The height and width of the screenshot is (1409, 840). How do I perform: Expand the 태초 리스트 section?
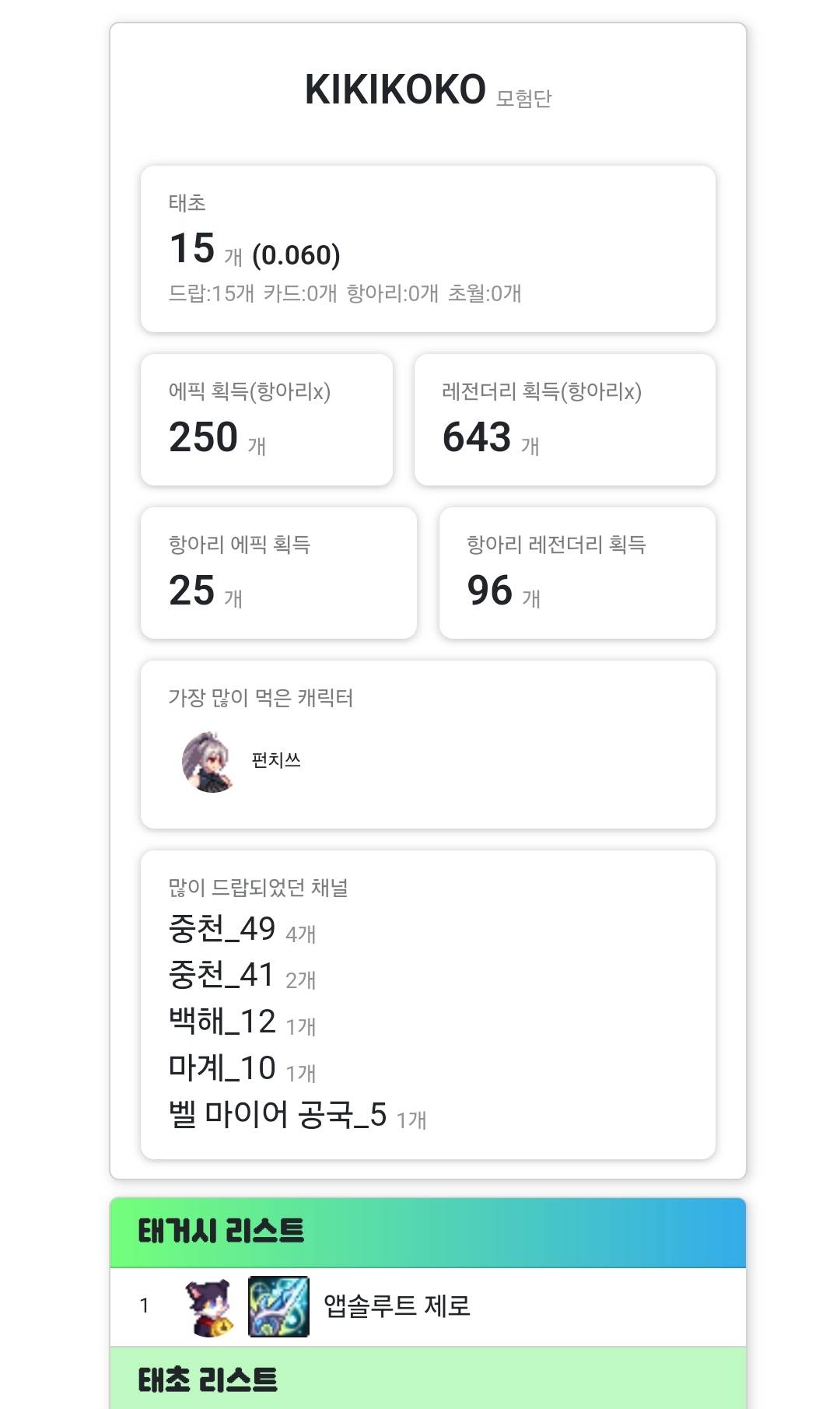[x=428, y=1378]
